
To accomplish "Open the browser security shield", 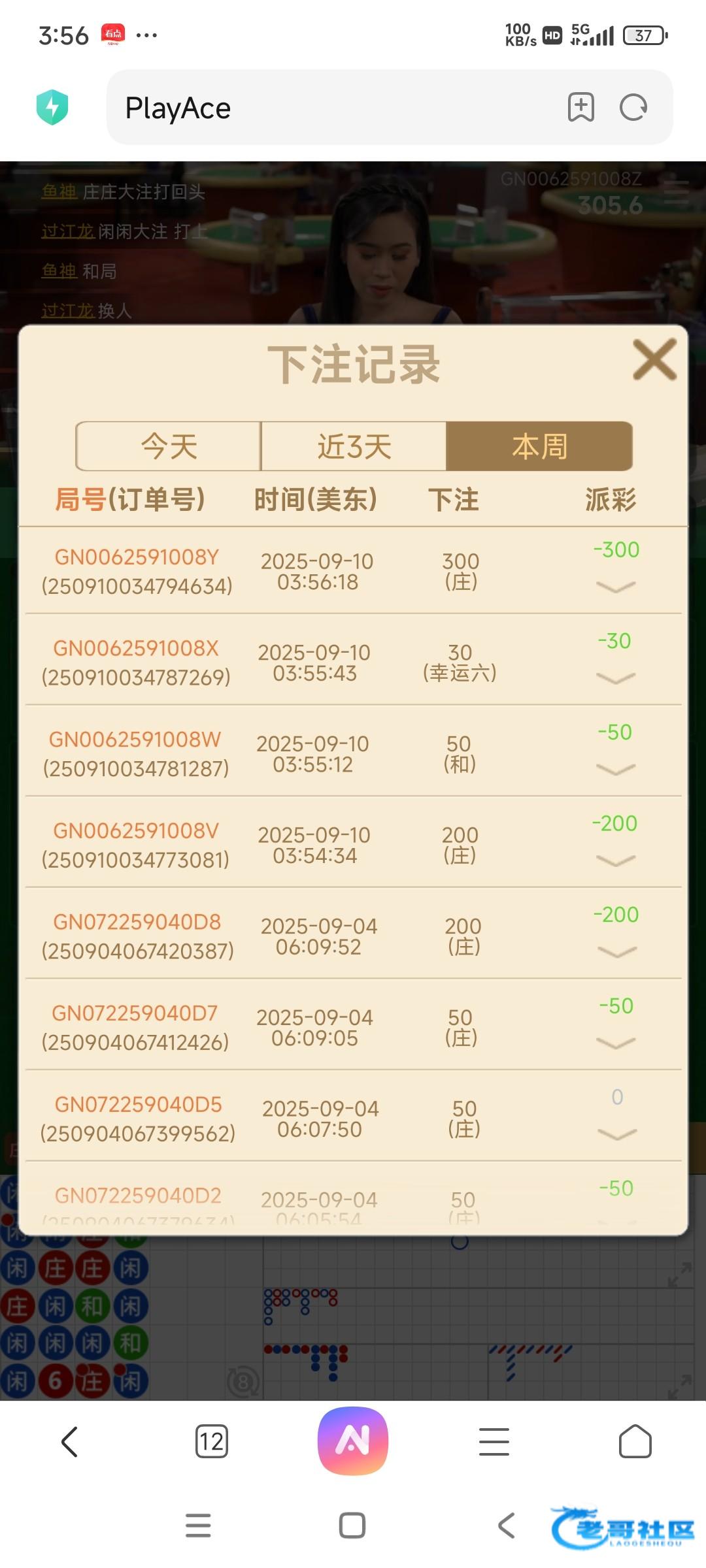I will 52,107.
